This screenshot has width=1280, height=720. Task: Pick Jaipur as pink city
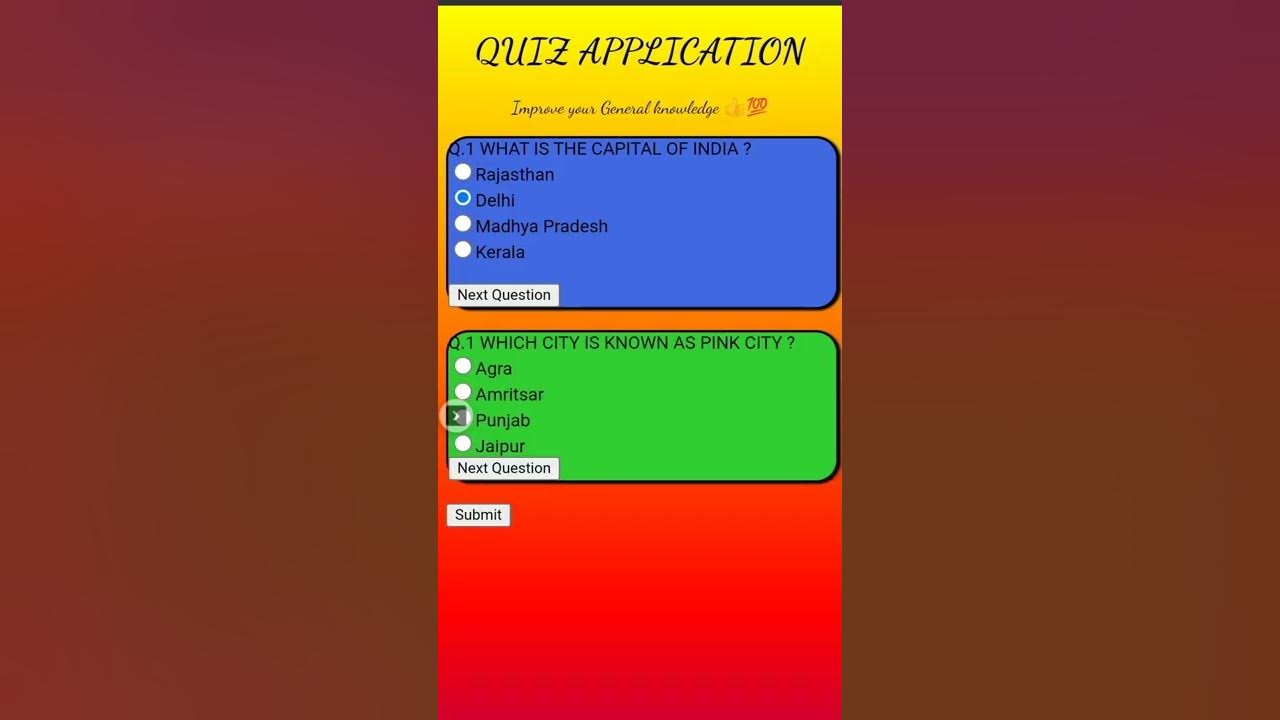(463, 444)
